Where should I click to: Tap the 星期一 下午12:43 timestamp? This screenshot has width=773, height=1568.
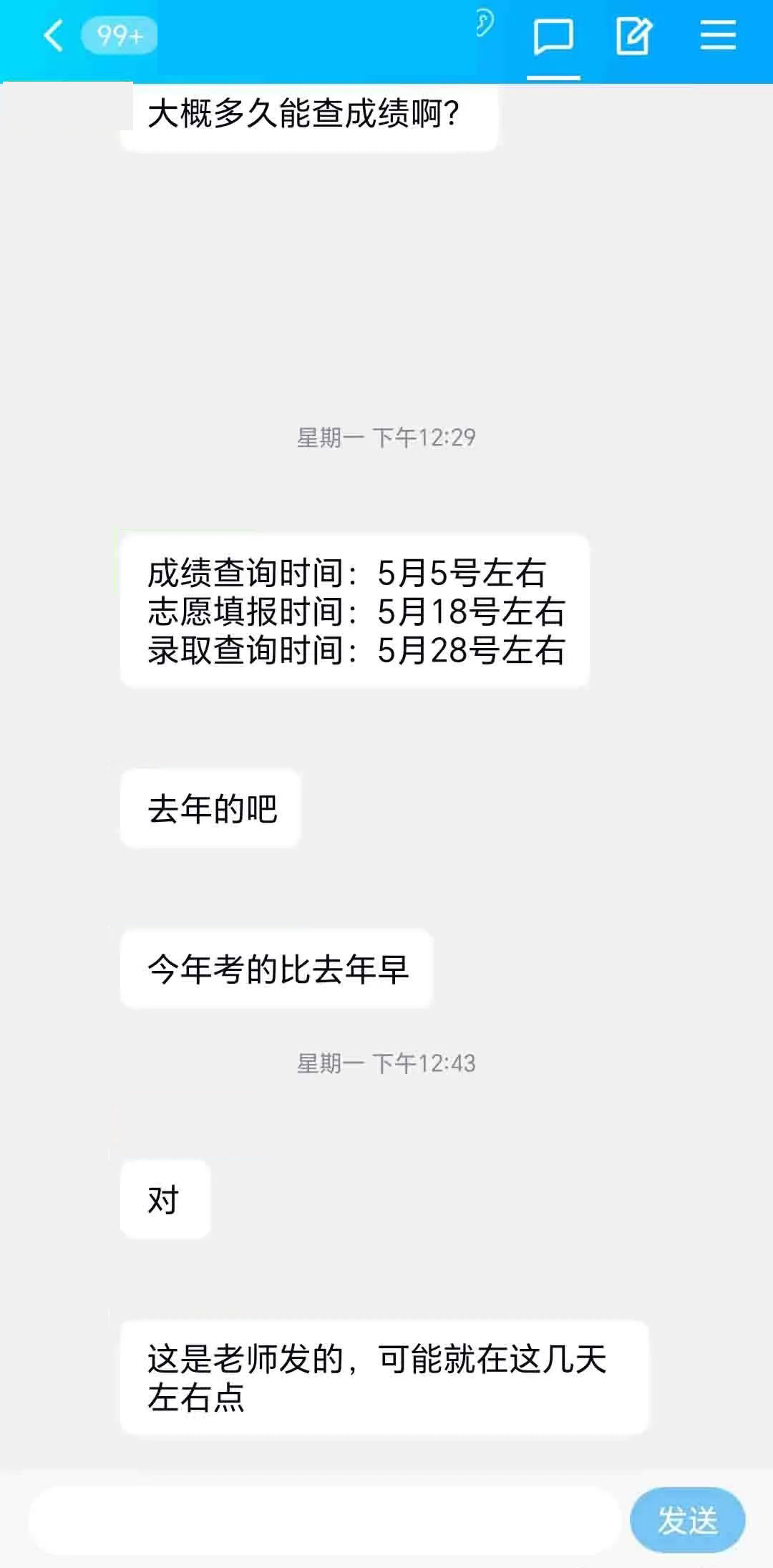click(386, 1065)
